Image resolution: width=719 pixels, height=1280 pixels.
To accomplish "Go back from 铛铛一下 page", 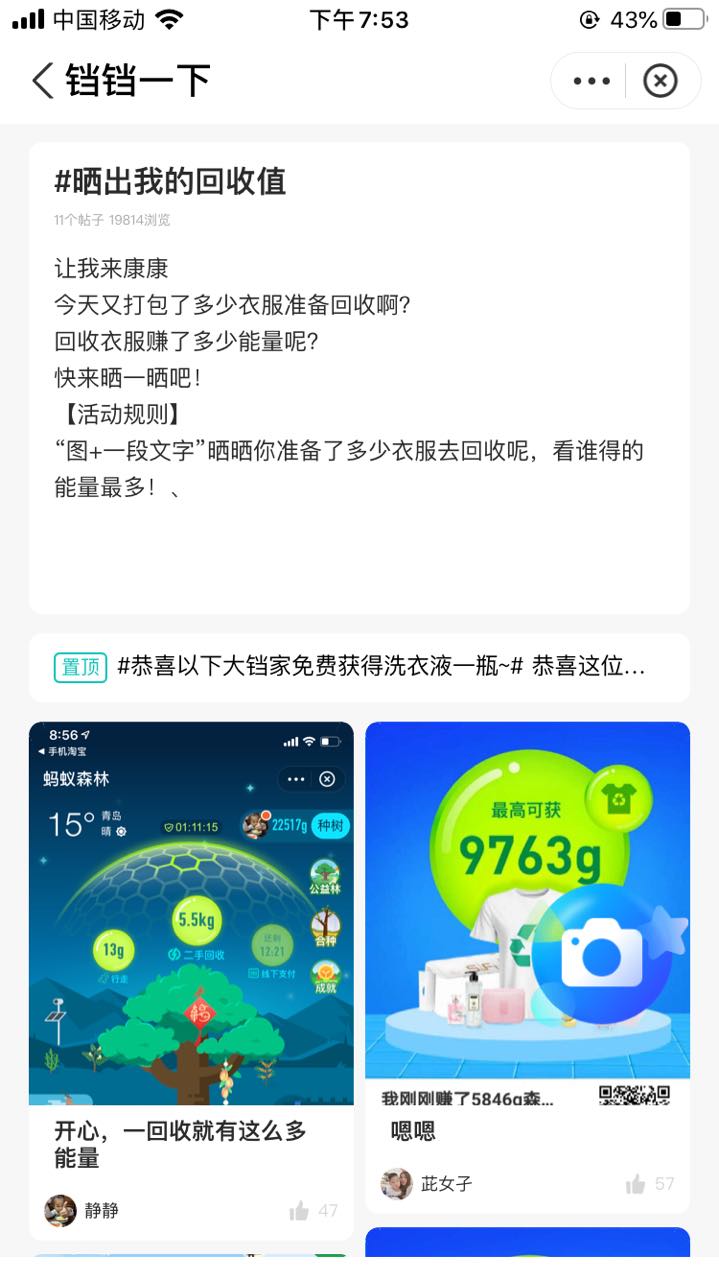I will pos(42,80).
